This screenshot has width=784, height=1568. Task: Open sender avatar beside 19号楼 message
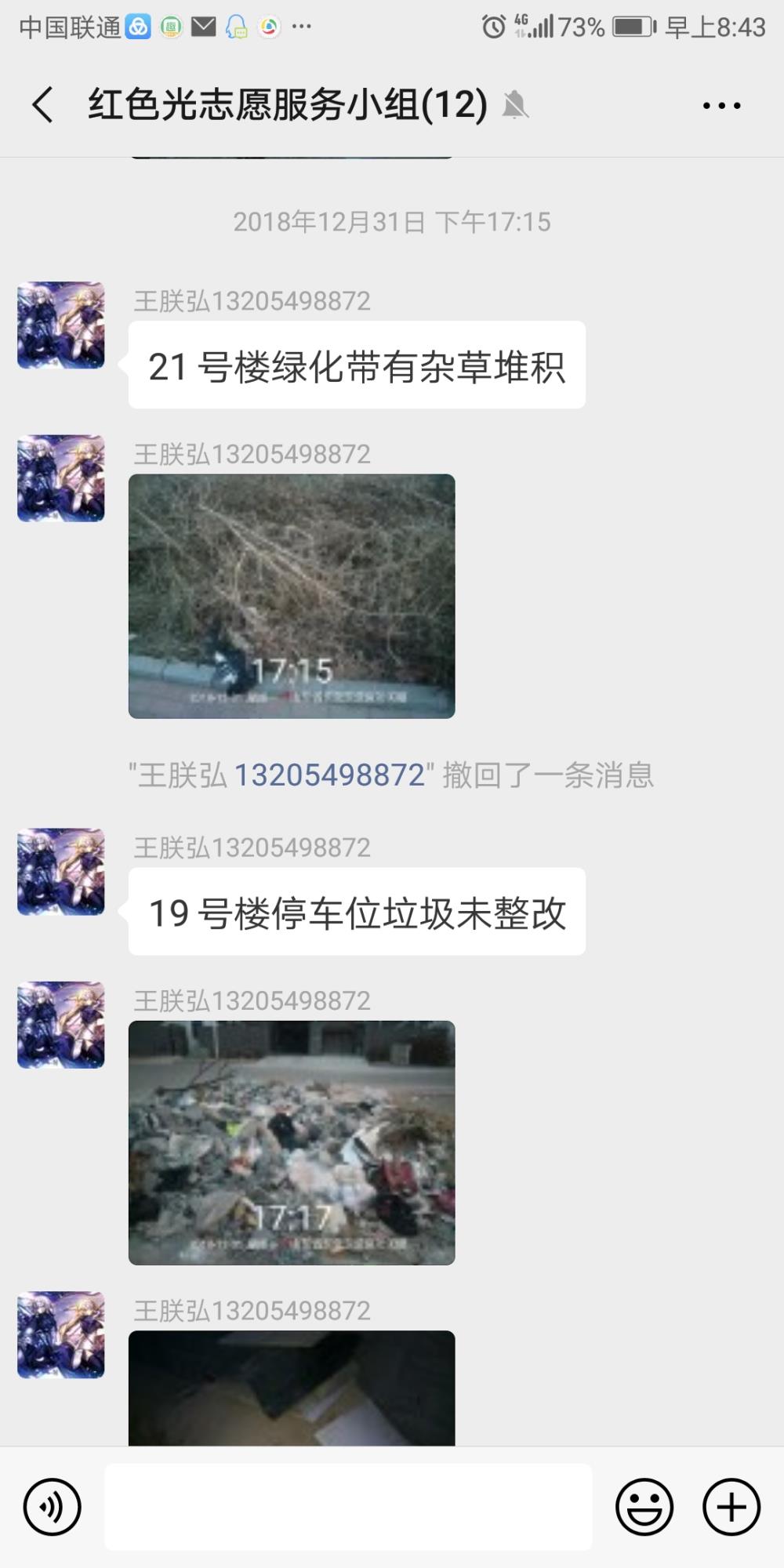click(x=61, y=872)
